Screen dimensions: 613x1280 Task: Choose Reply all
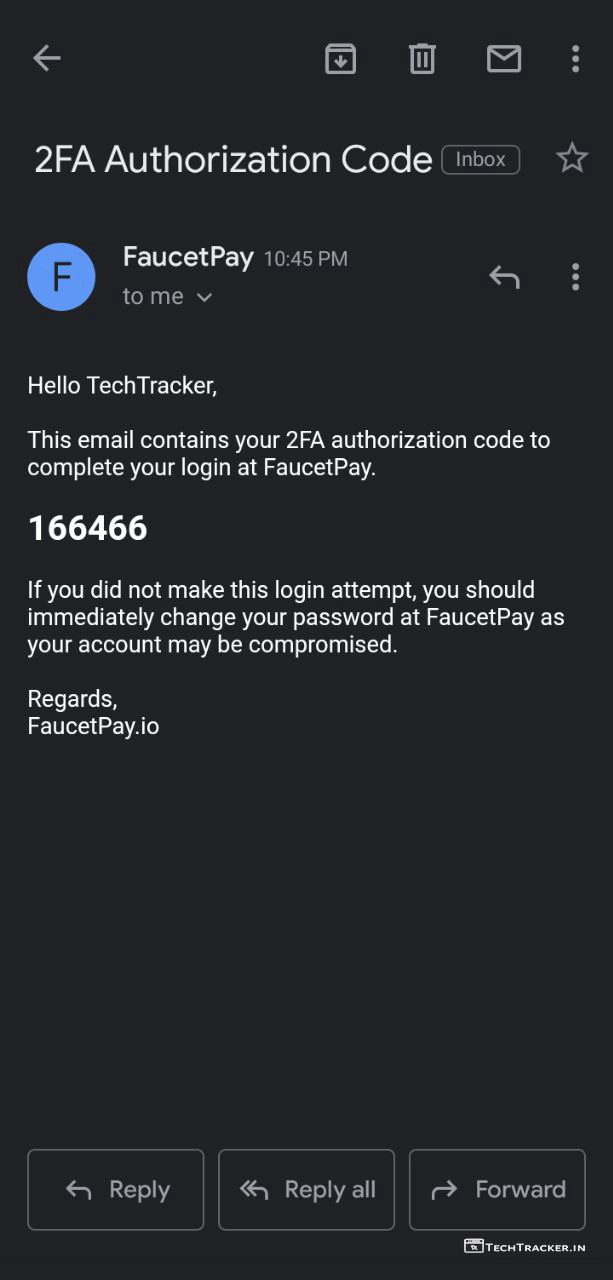[x=306, y=1189]
